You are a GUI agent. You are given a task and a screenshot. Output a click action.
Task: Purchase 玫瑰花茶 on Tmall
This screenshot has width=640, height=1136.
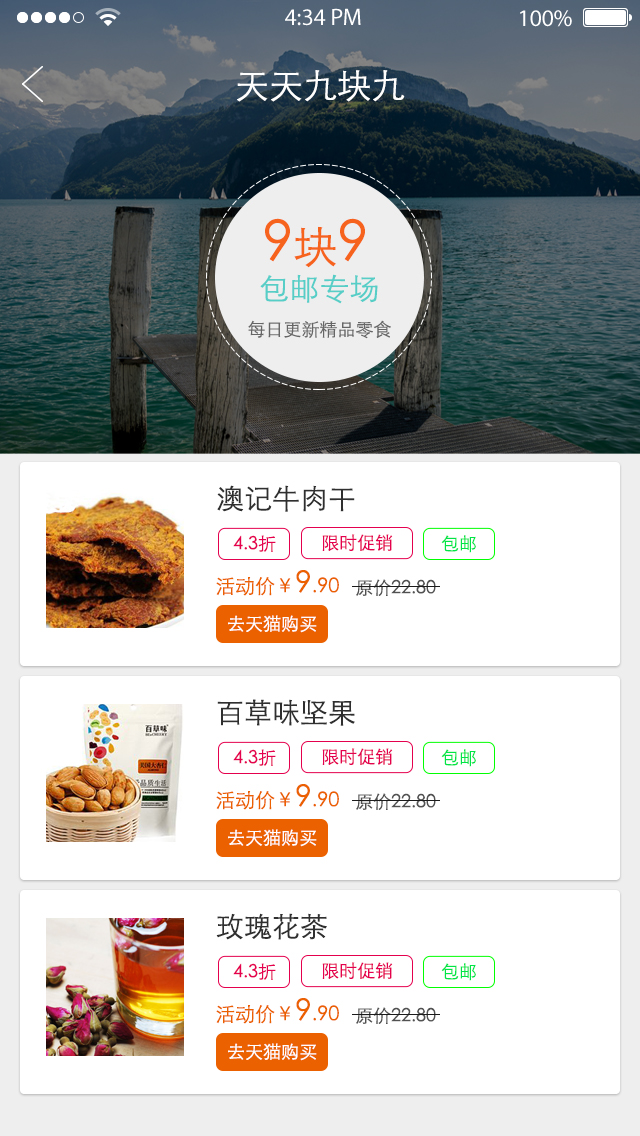coord(272,1052)
